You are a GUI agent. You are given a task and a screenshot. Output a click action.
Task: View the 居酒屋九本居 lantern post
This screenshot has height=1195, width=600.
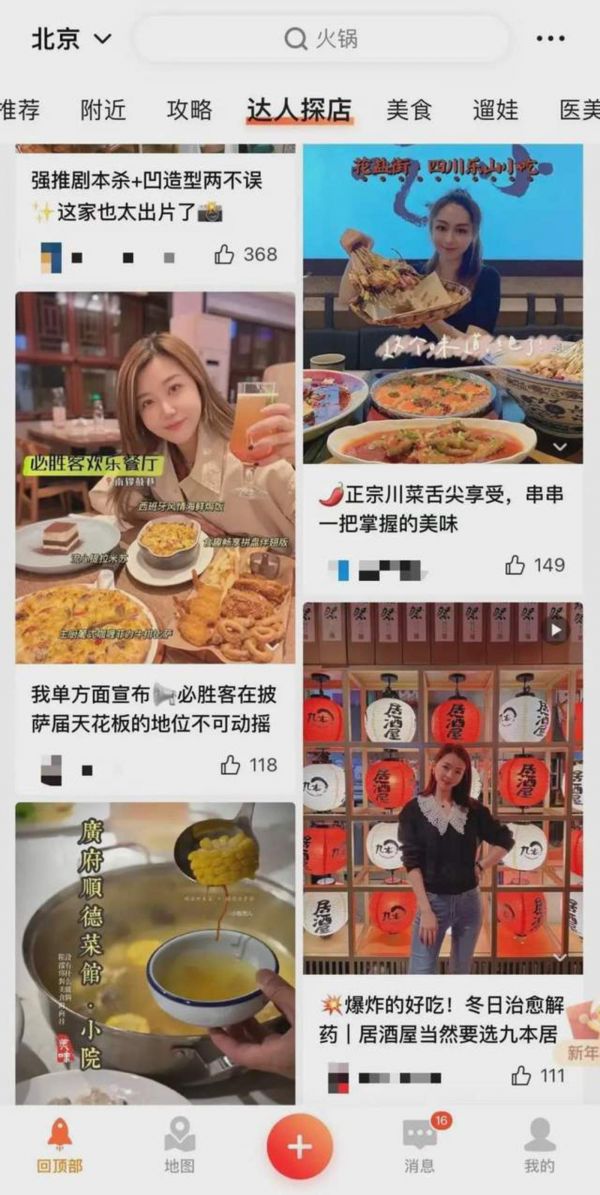443,788
